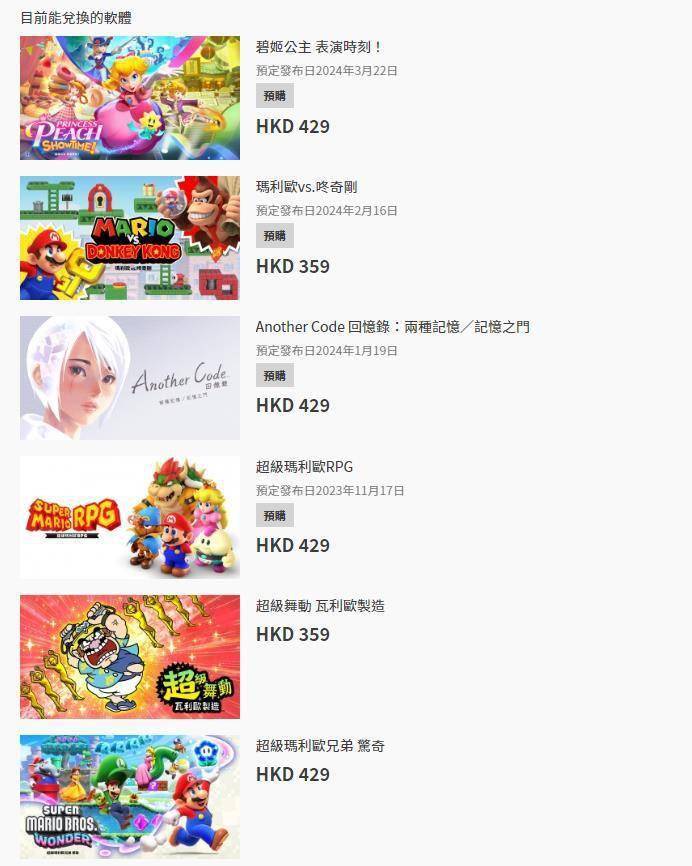Open the 碧姬公主 表演時刻！ game listing

[319, 47]
